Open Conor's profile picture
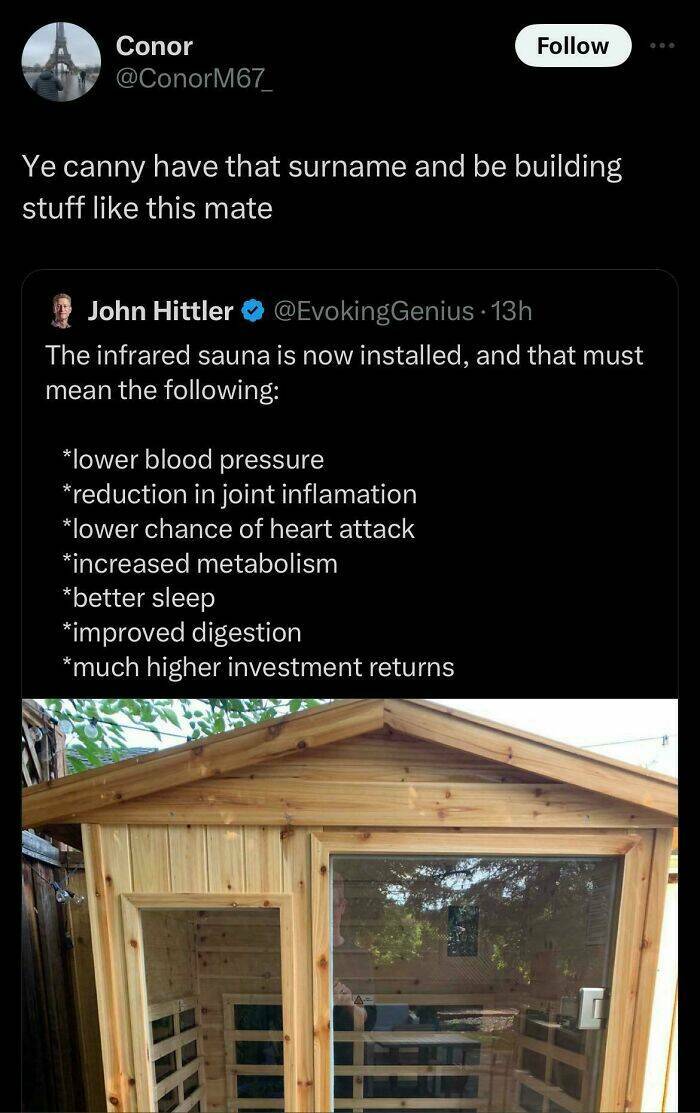This screenshot has height=1113, width=700. [x=60, y=61]
